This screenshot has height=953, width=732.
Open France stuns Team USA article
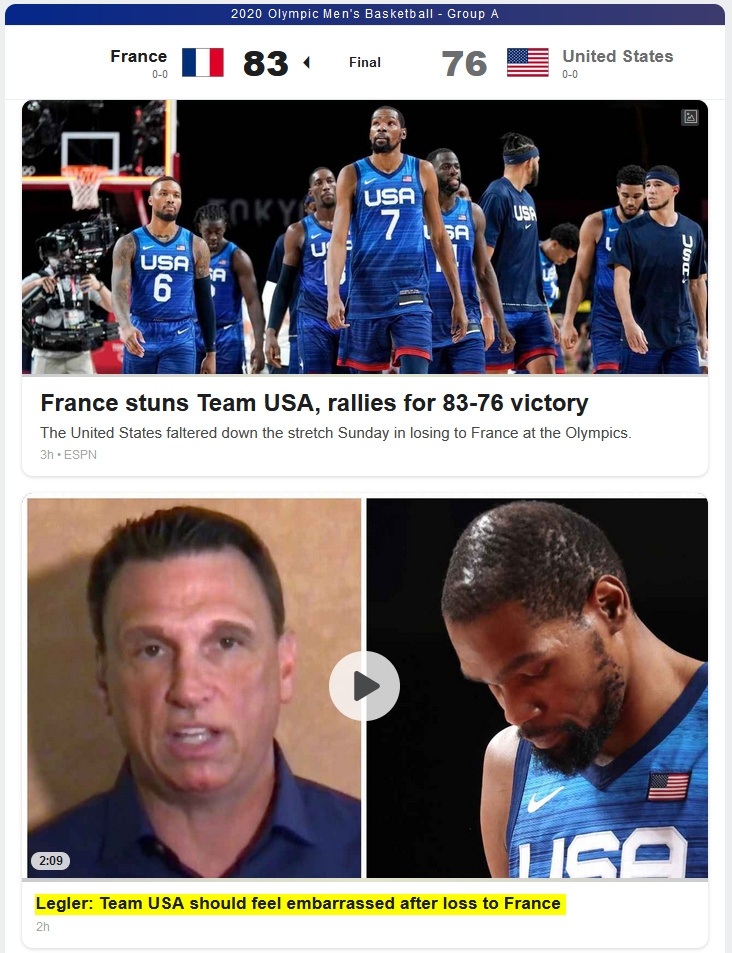tap(314, 404)
